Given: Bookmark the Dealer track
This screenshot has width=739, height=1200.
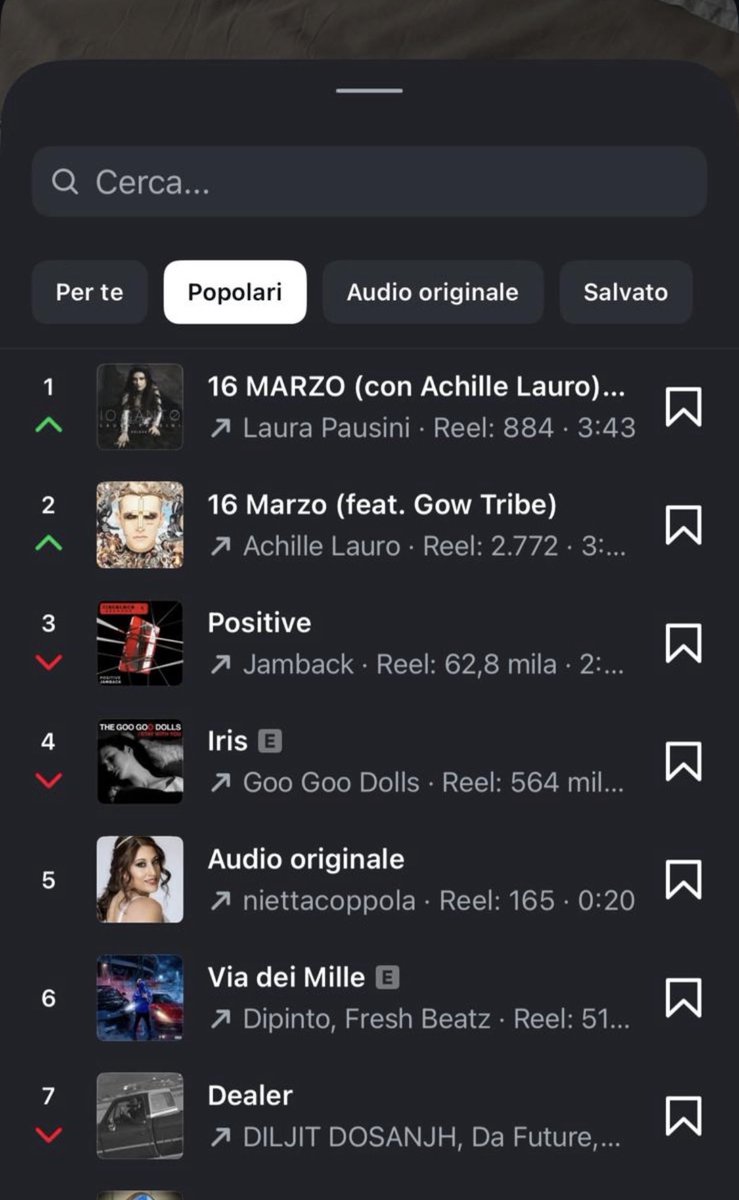Looking at the screenshot, I should coord(684,1115).
